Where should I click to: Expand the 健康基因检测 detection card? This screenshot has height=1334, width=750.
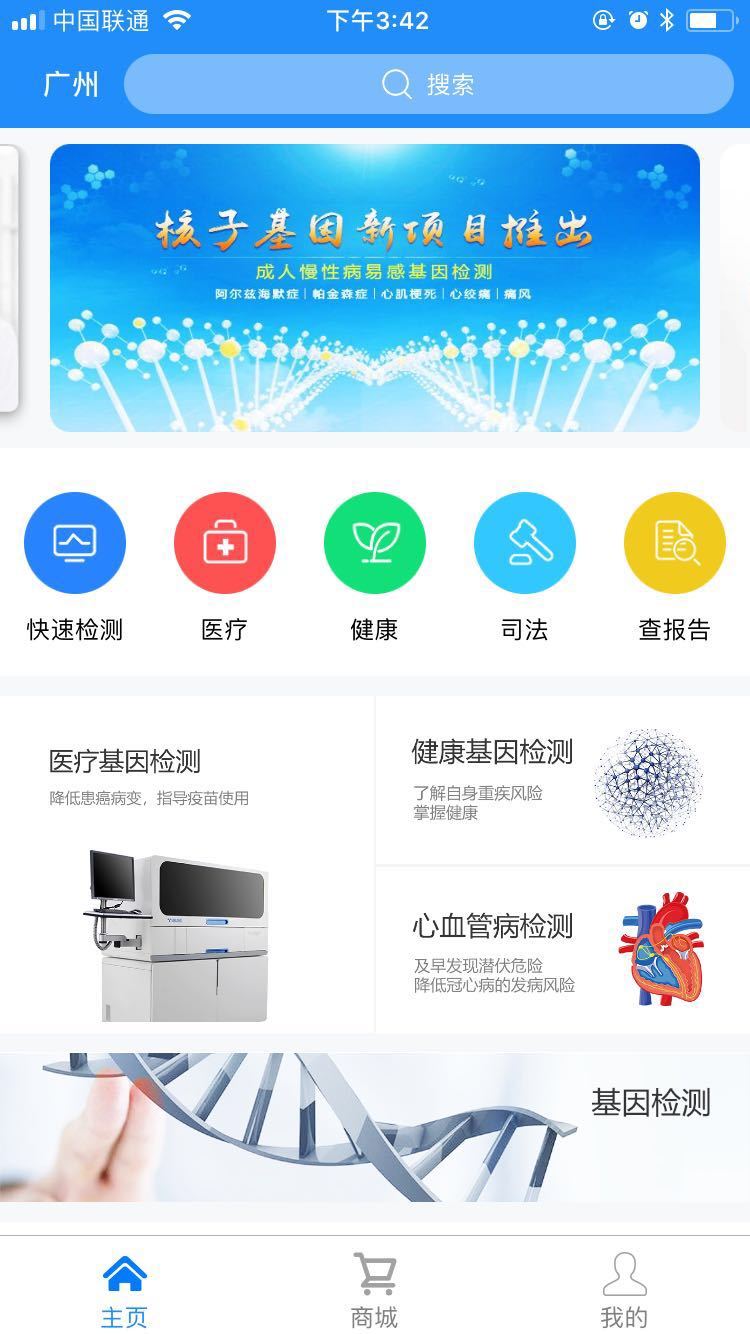coord(560,780)
